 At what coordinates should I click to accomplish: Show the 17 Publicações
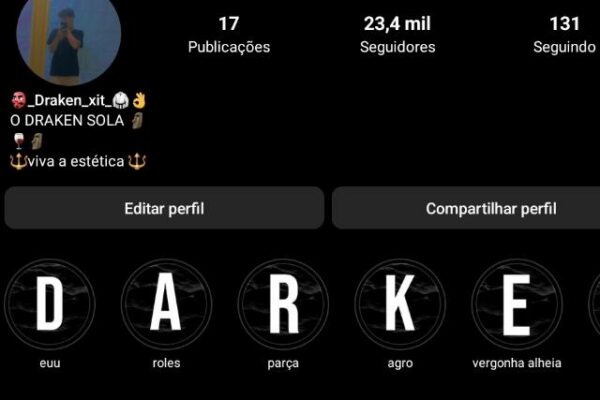(x=229, y=34)
